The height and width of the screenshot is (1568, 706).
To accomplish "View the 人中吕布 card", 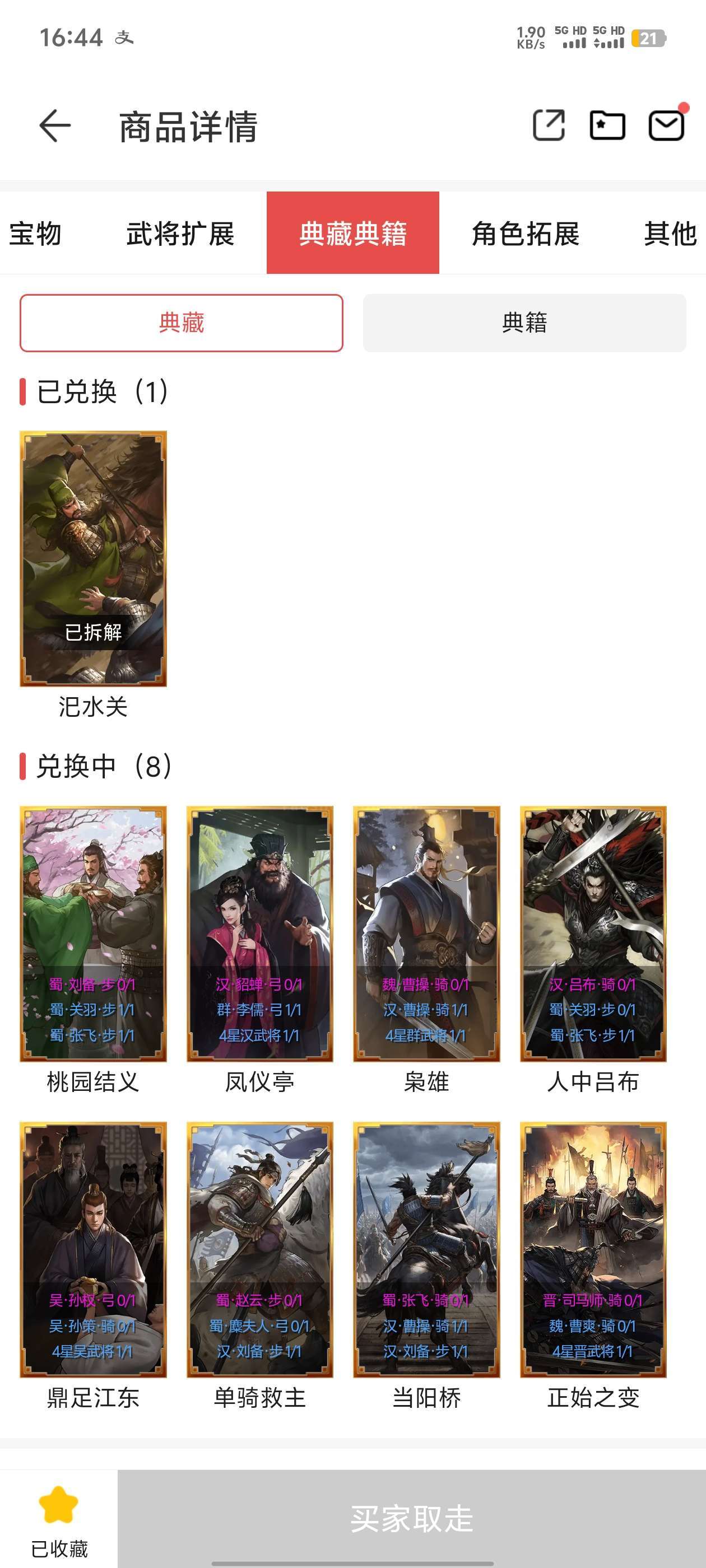I will pyautogui.click(x=593, y=934).
